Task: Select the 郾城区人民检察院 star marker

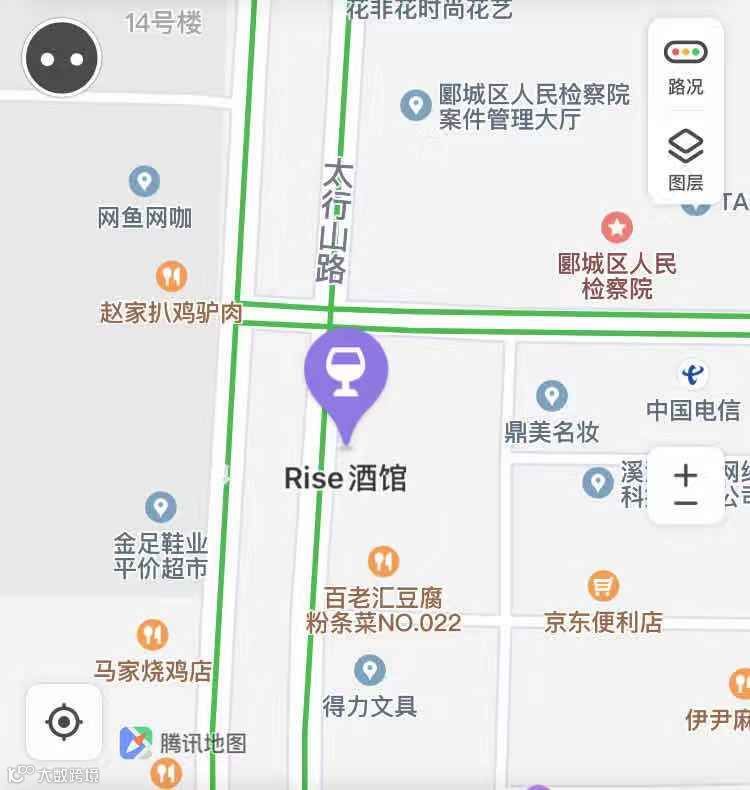Action: (617, 228)
